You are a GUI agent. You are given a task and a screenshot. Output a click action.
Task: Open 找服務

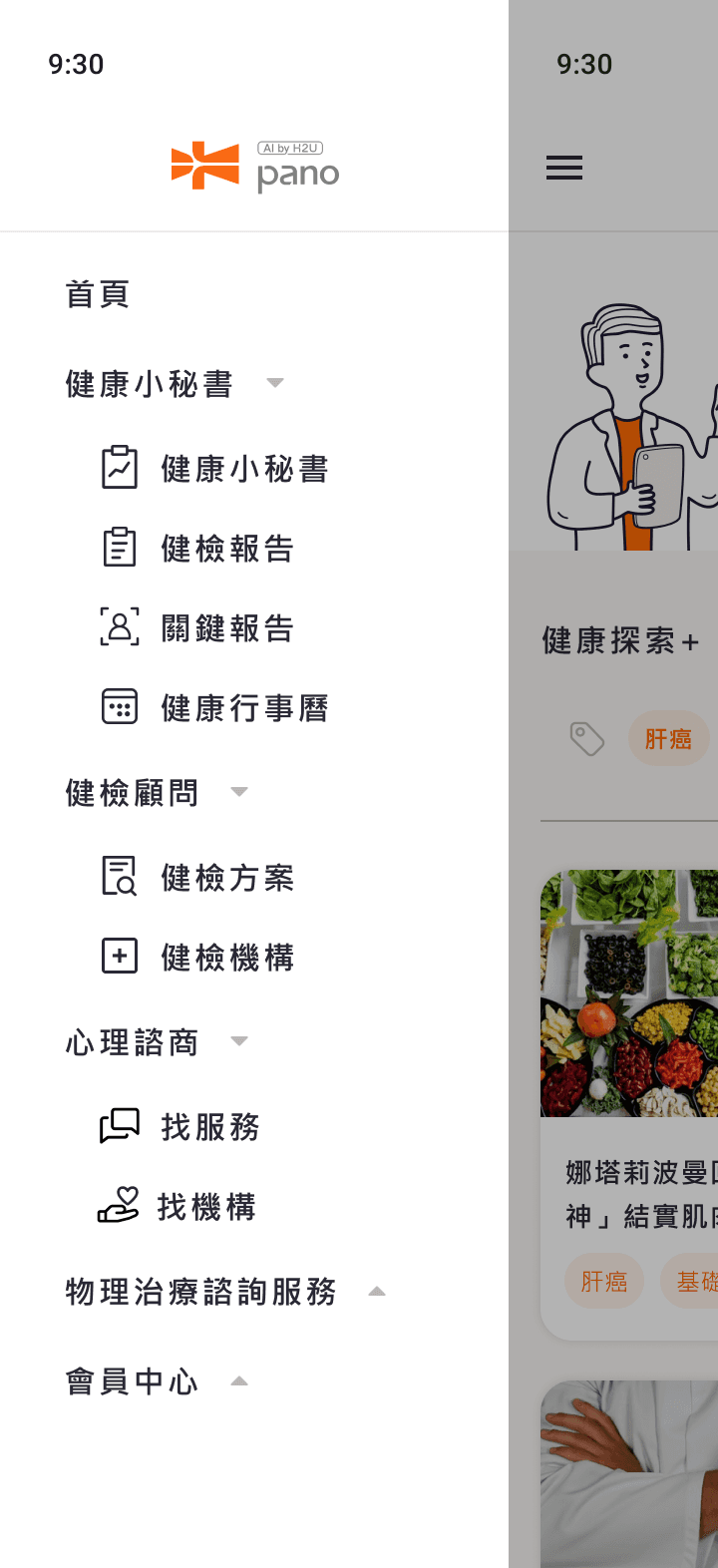(x=209, y=1127)
